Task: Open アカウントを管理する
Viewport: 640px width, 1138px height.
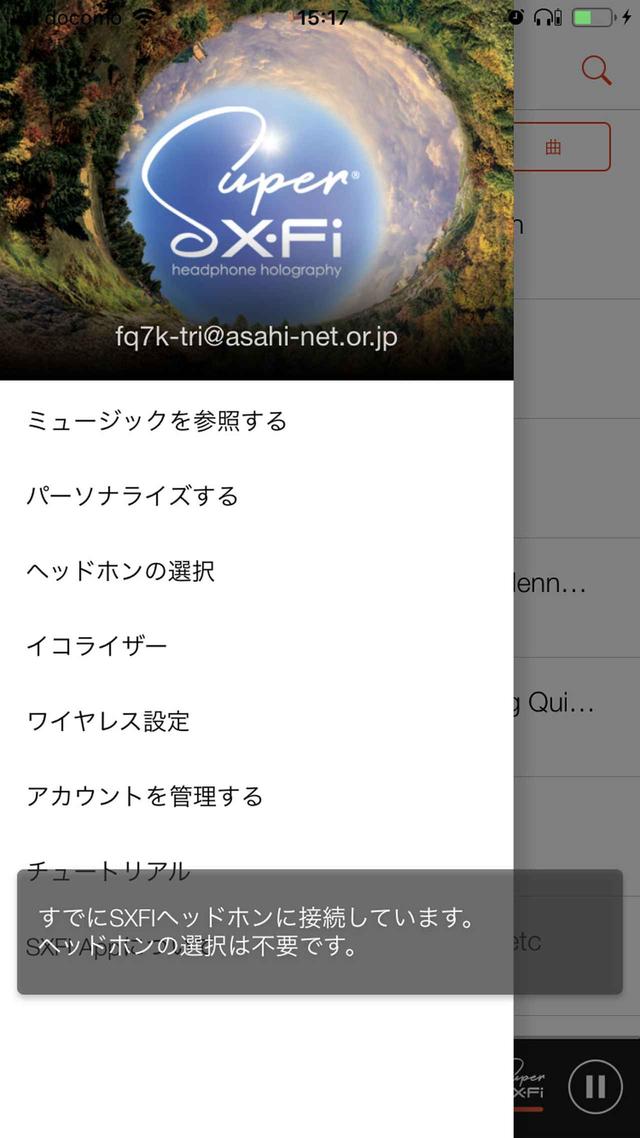Action: tap(145, 796)
